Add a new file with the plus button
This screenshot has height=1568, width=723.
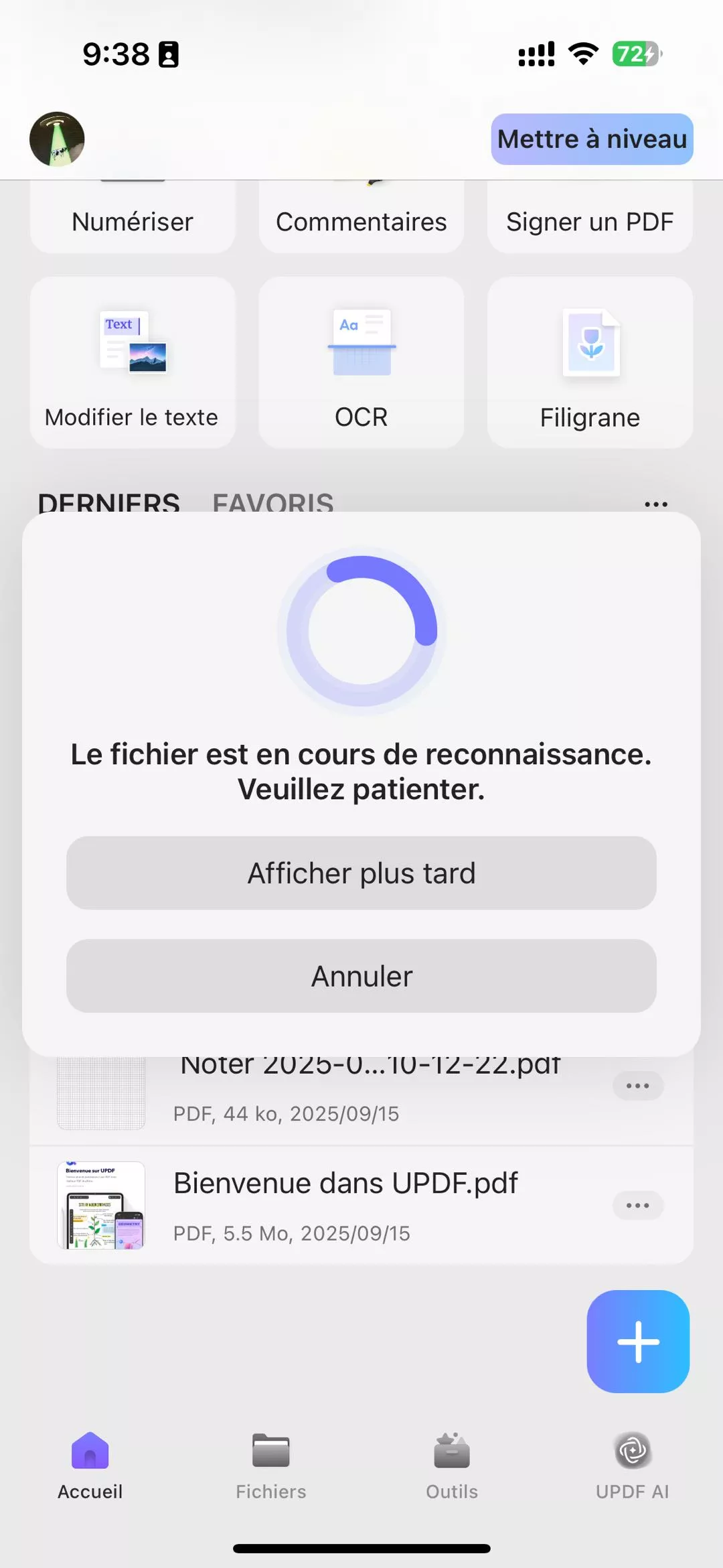(x=638, y=1341)
